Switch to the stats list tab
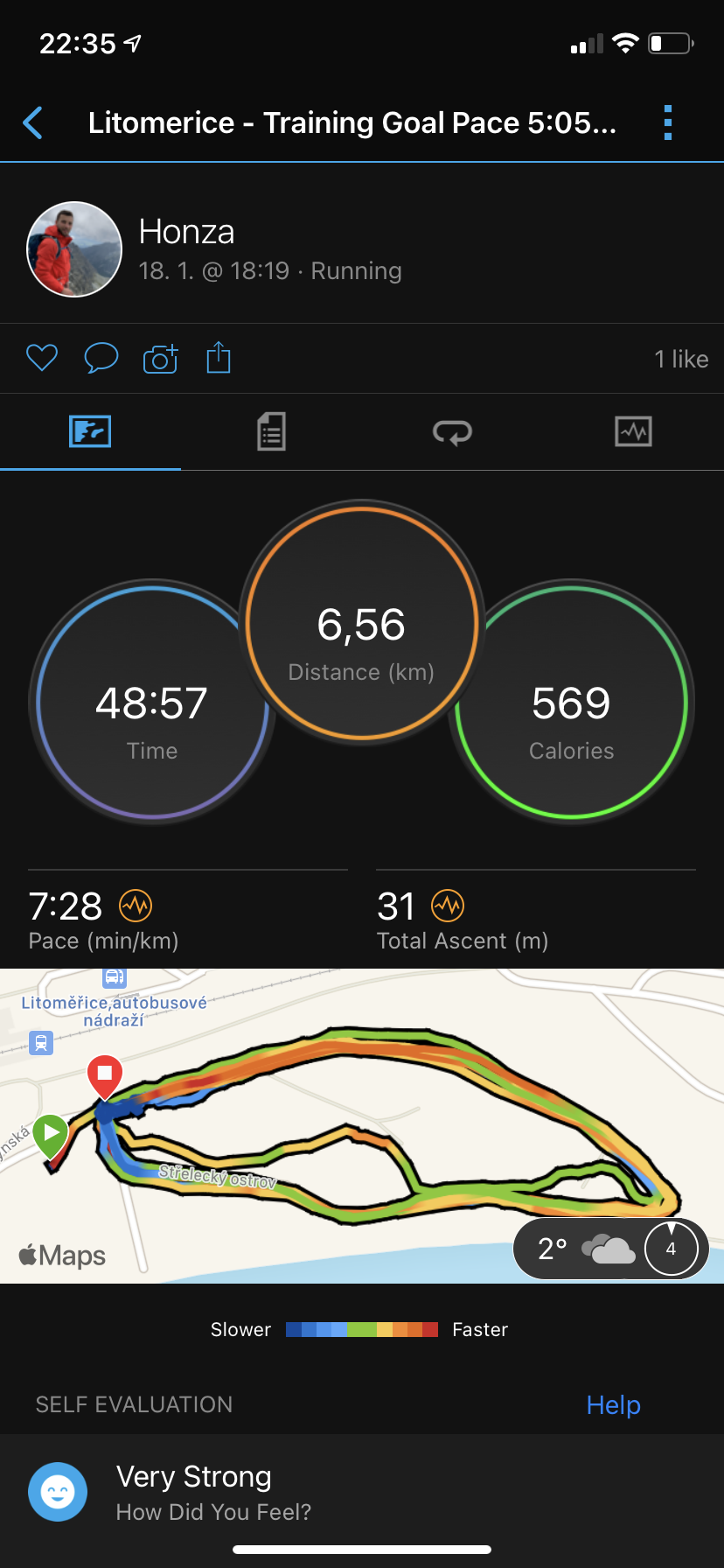 [x=271, y=431]
